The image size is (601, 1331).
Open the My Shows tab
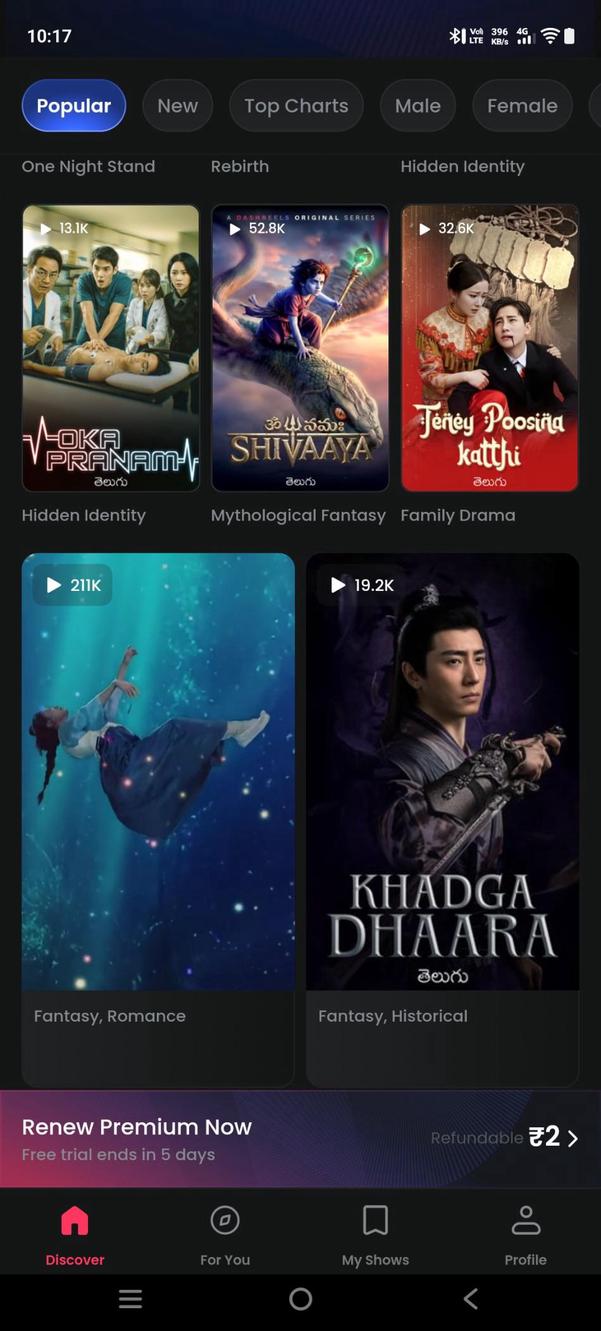(x=375, y=1235)
